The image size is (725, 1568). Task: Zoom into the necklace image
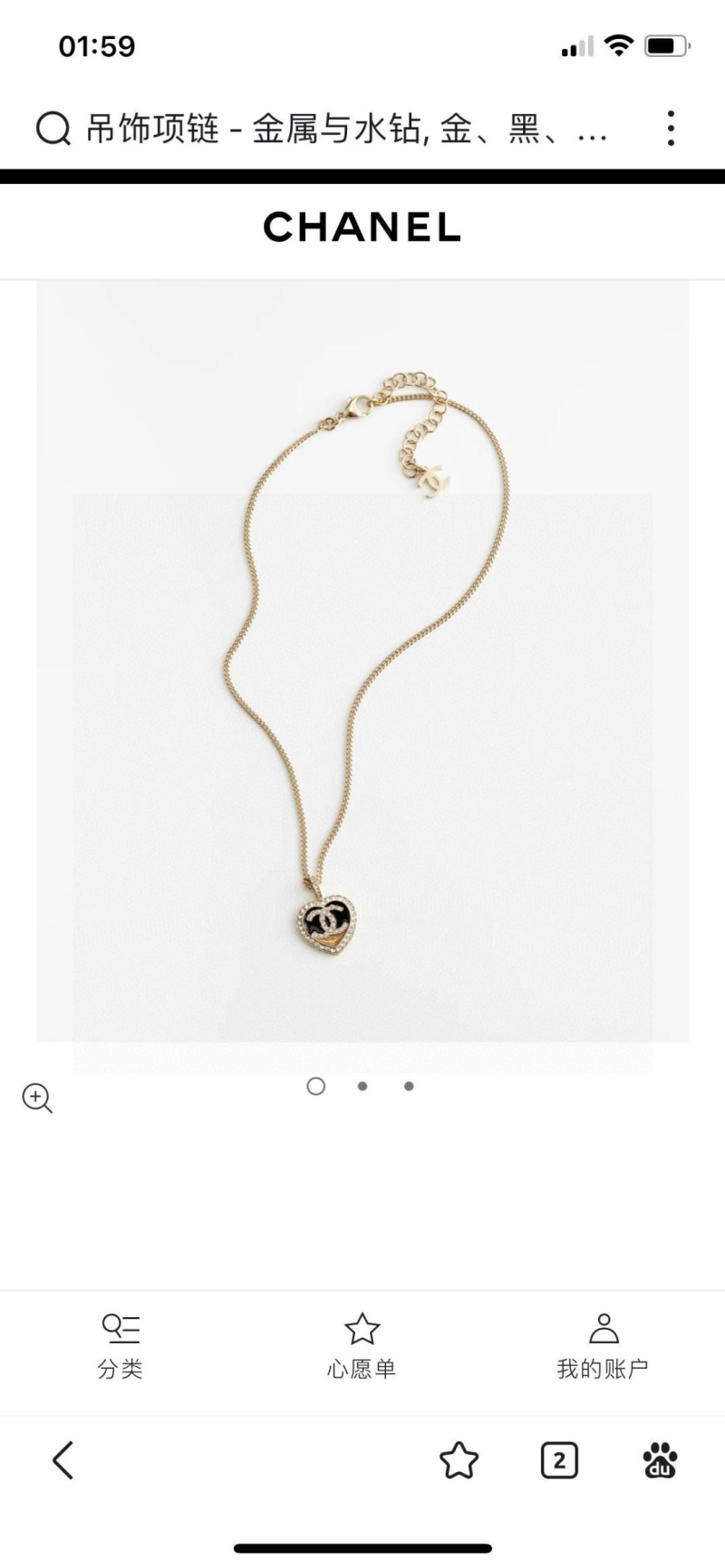37,1097
